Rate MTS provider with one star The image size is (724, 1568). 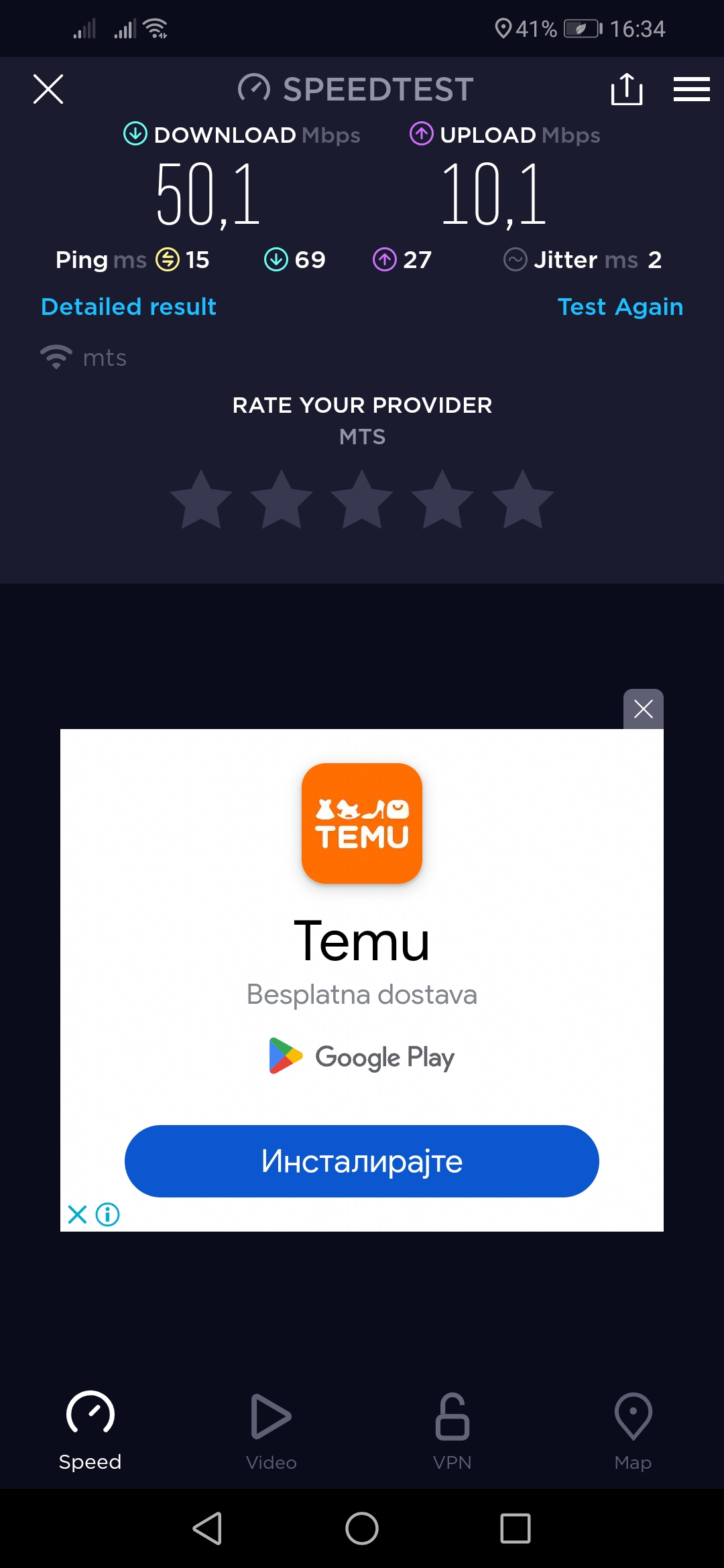(201, 500)
